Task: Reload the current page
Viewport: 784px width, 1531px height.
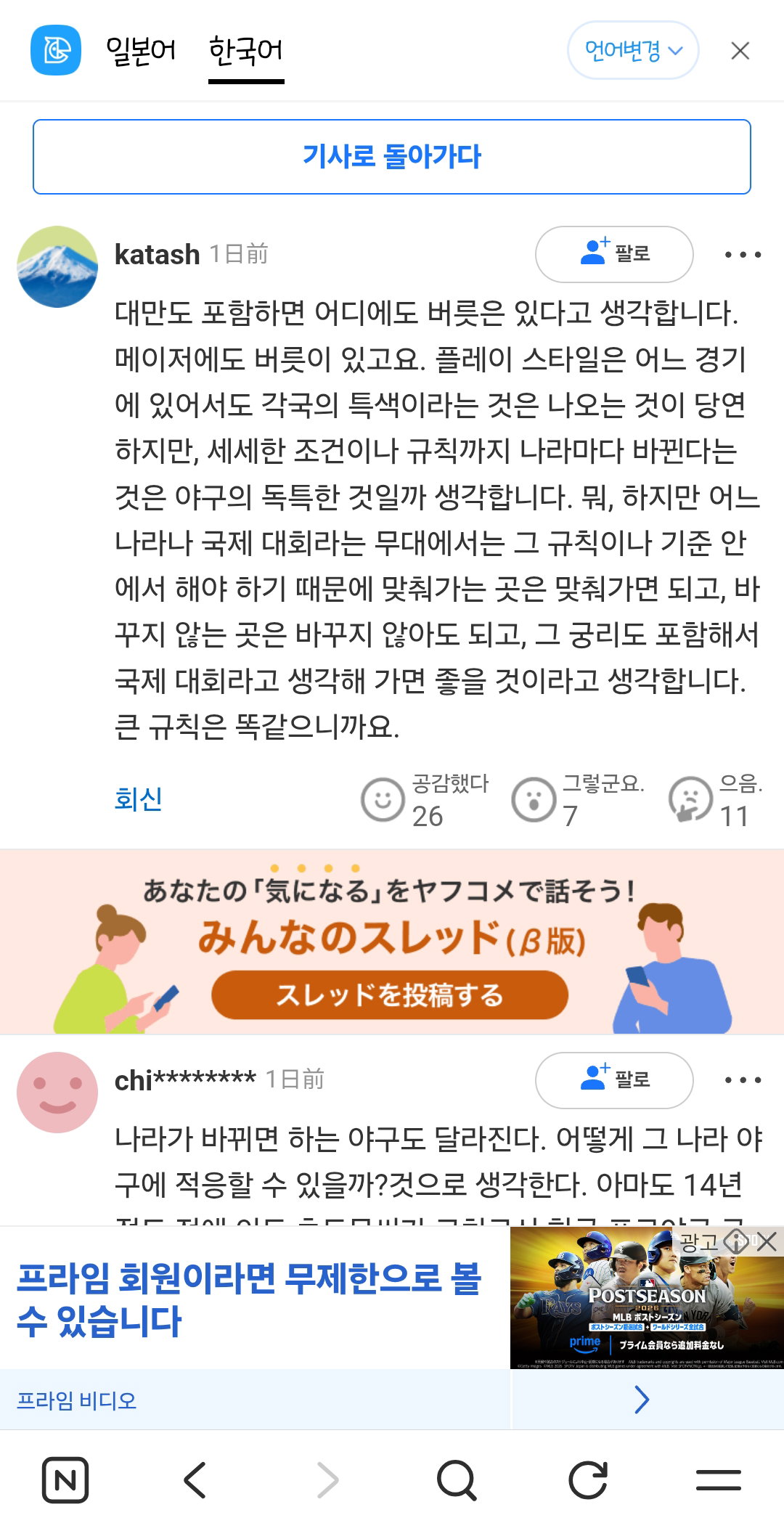Action: [x=588, y=1479]
